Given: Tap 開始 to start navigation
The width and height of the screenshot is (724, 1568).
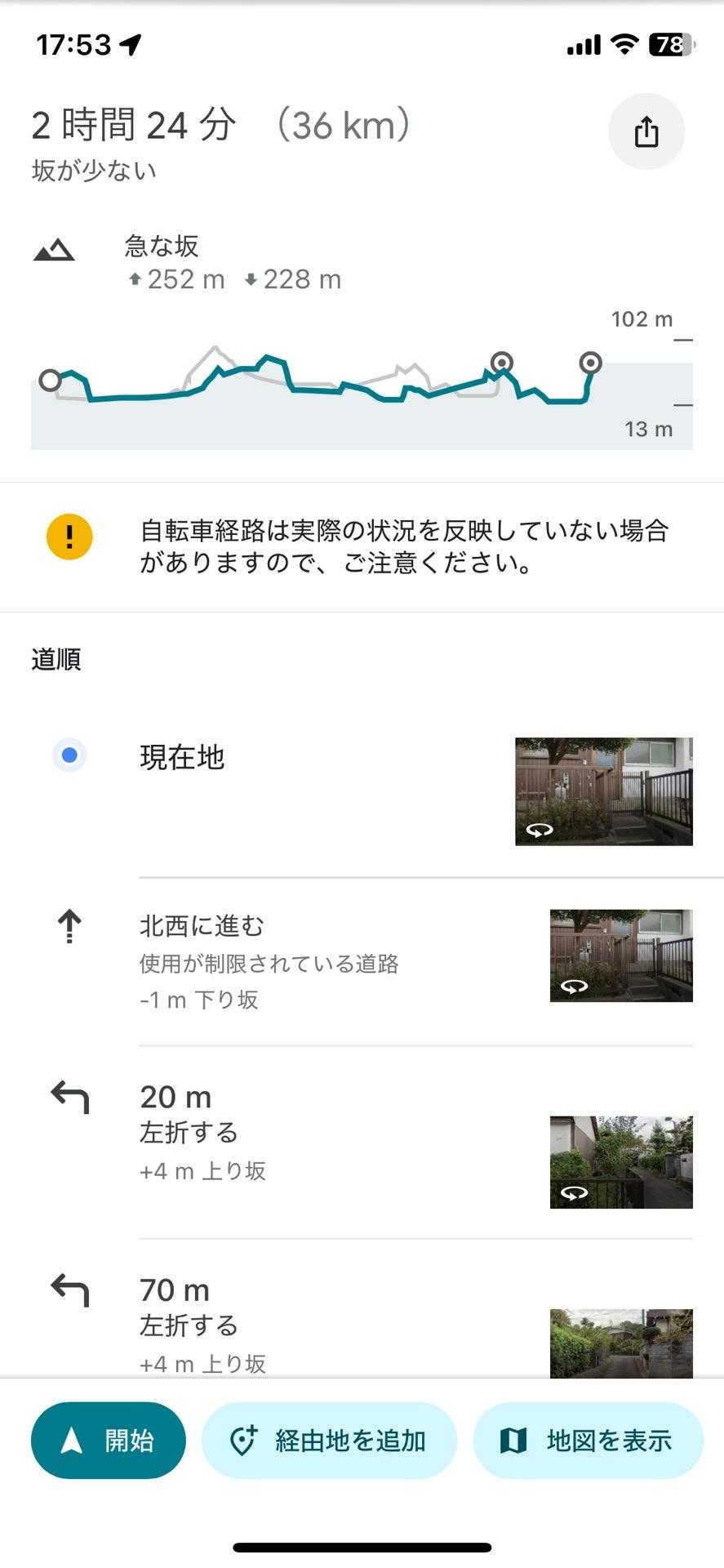Looking at the screenshot, I should click(109, 1441).
